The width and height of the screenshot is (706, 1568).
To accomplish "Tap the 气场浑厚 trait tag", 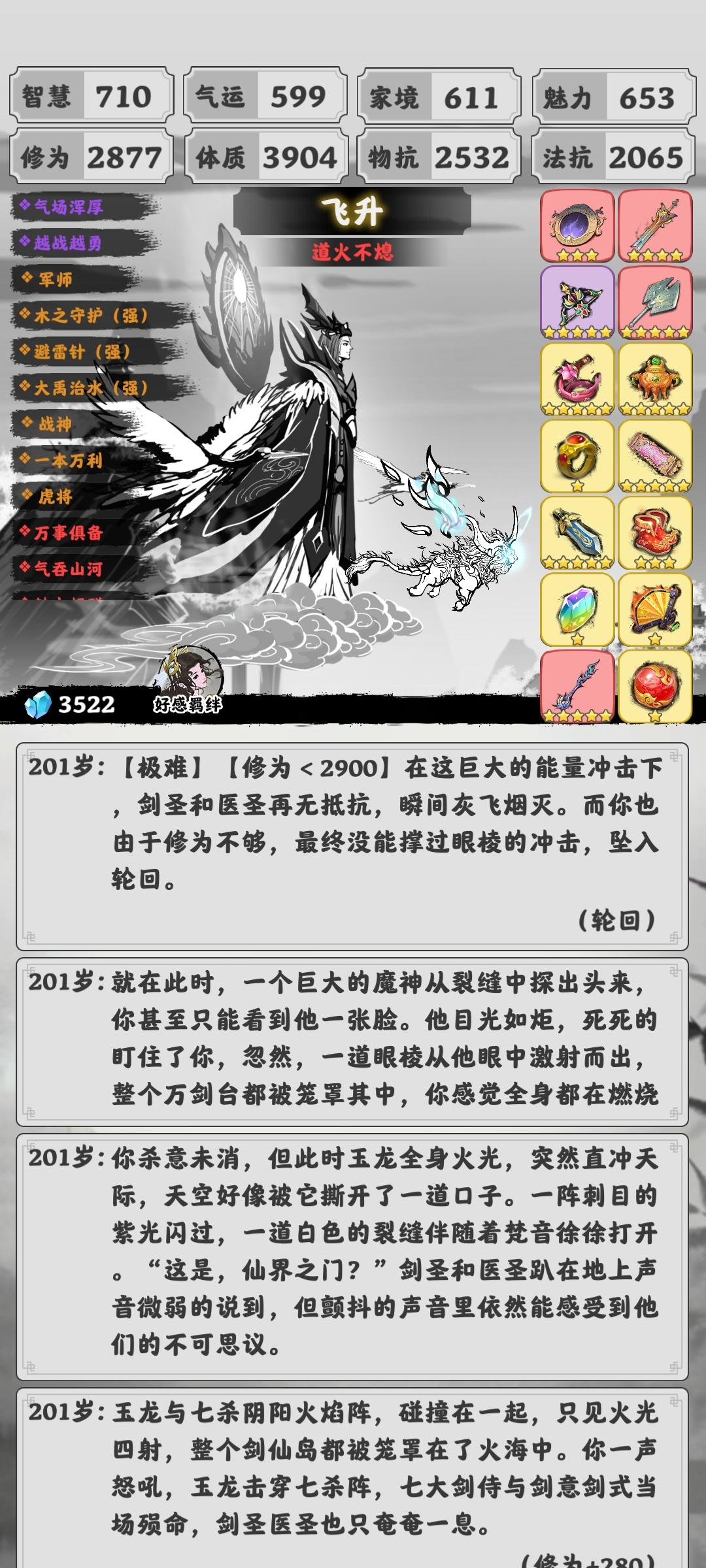I will coord(69,207).
